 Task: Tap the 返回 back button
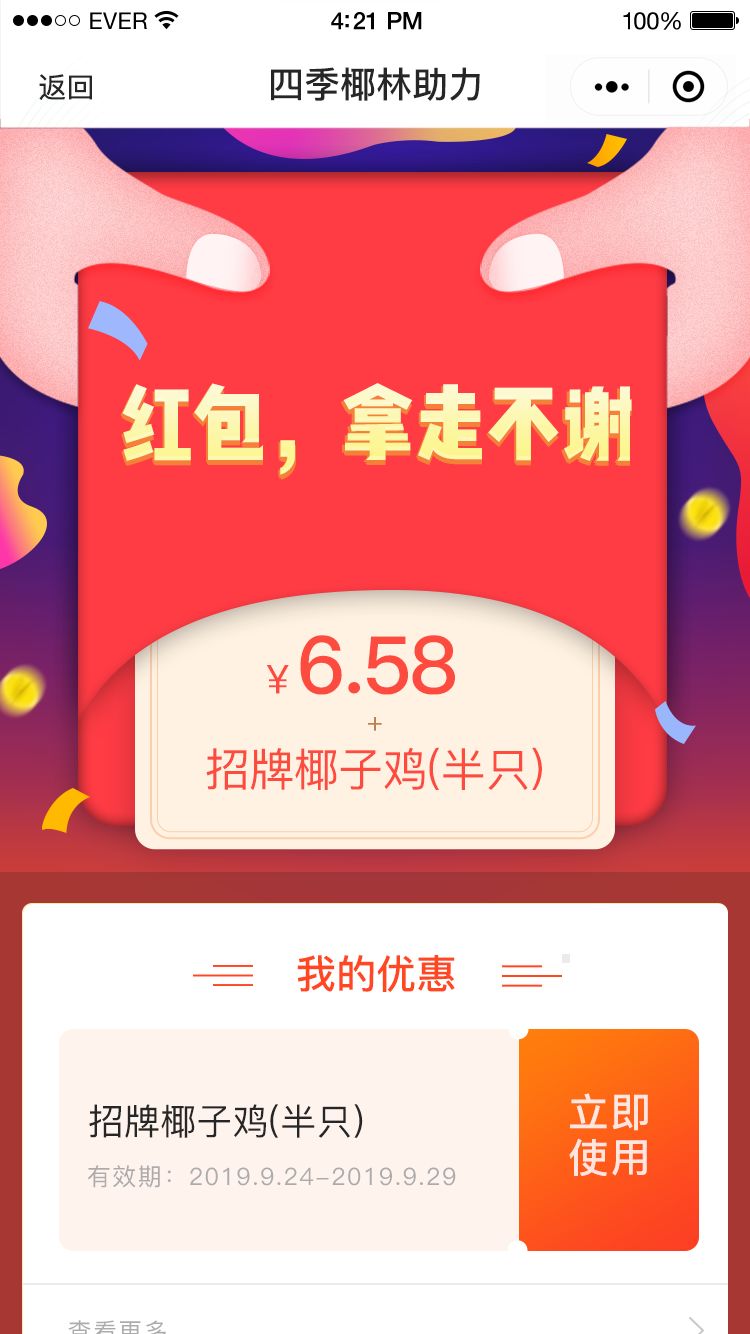click(x=66, y=87)
